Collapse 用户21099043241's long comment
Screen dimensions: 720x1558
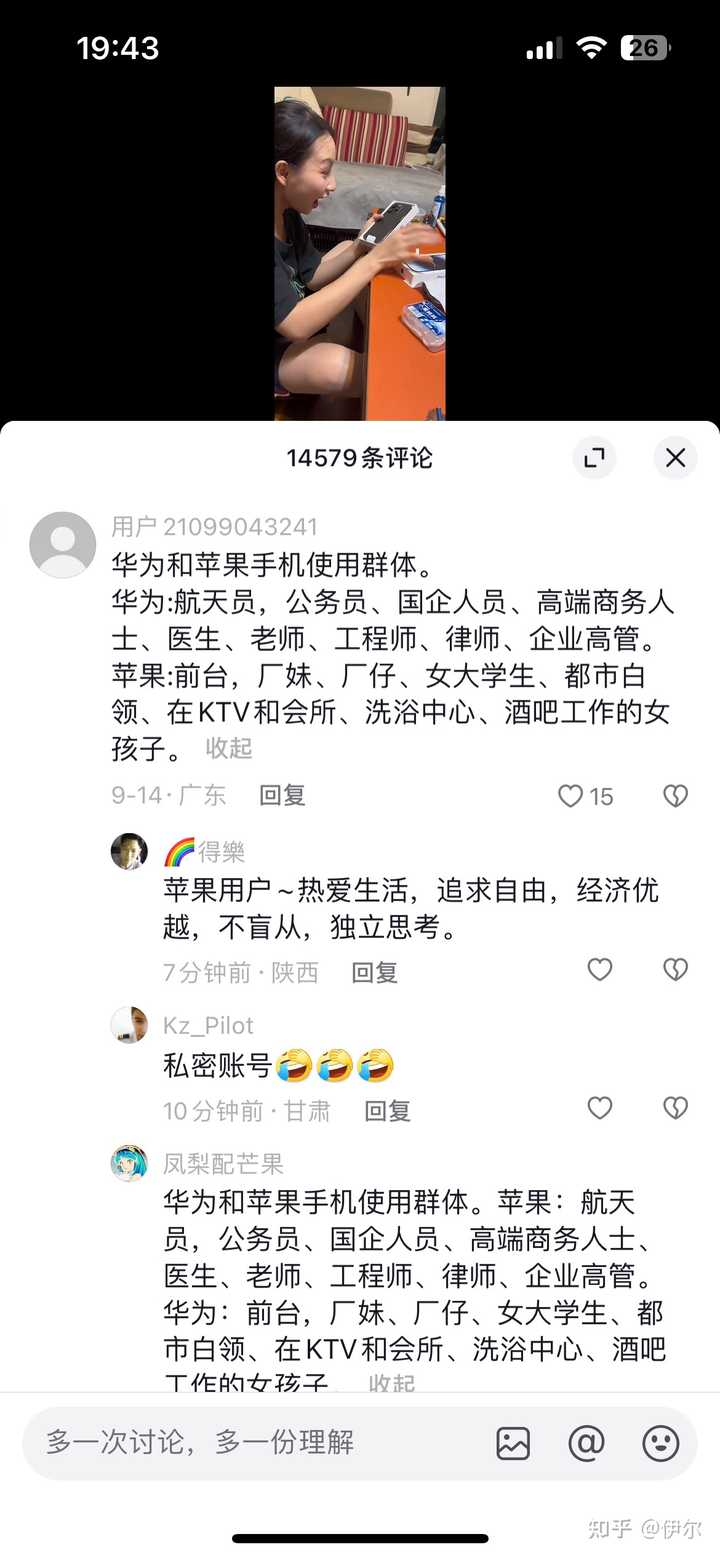tap(229, 748)
